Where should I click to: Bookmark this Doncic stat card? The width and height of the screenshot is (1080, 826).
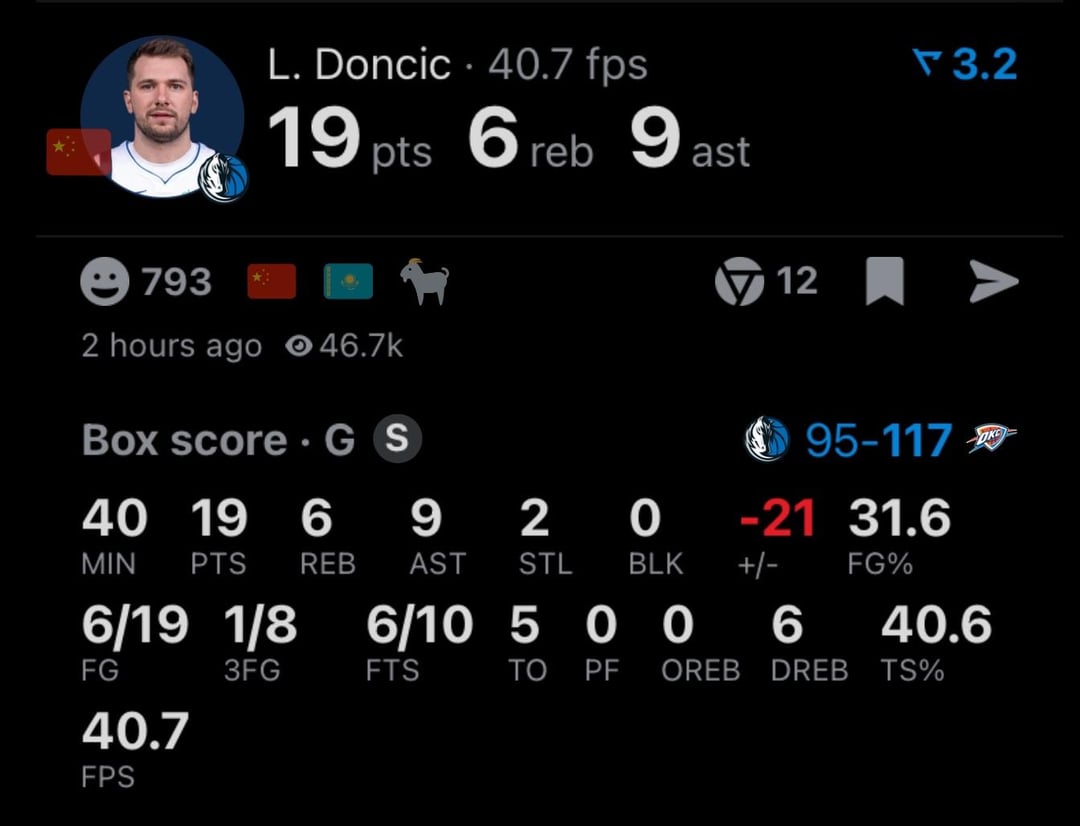click(x=884, y=282)
